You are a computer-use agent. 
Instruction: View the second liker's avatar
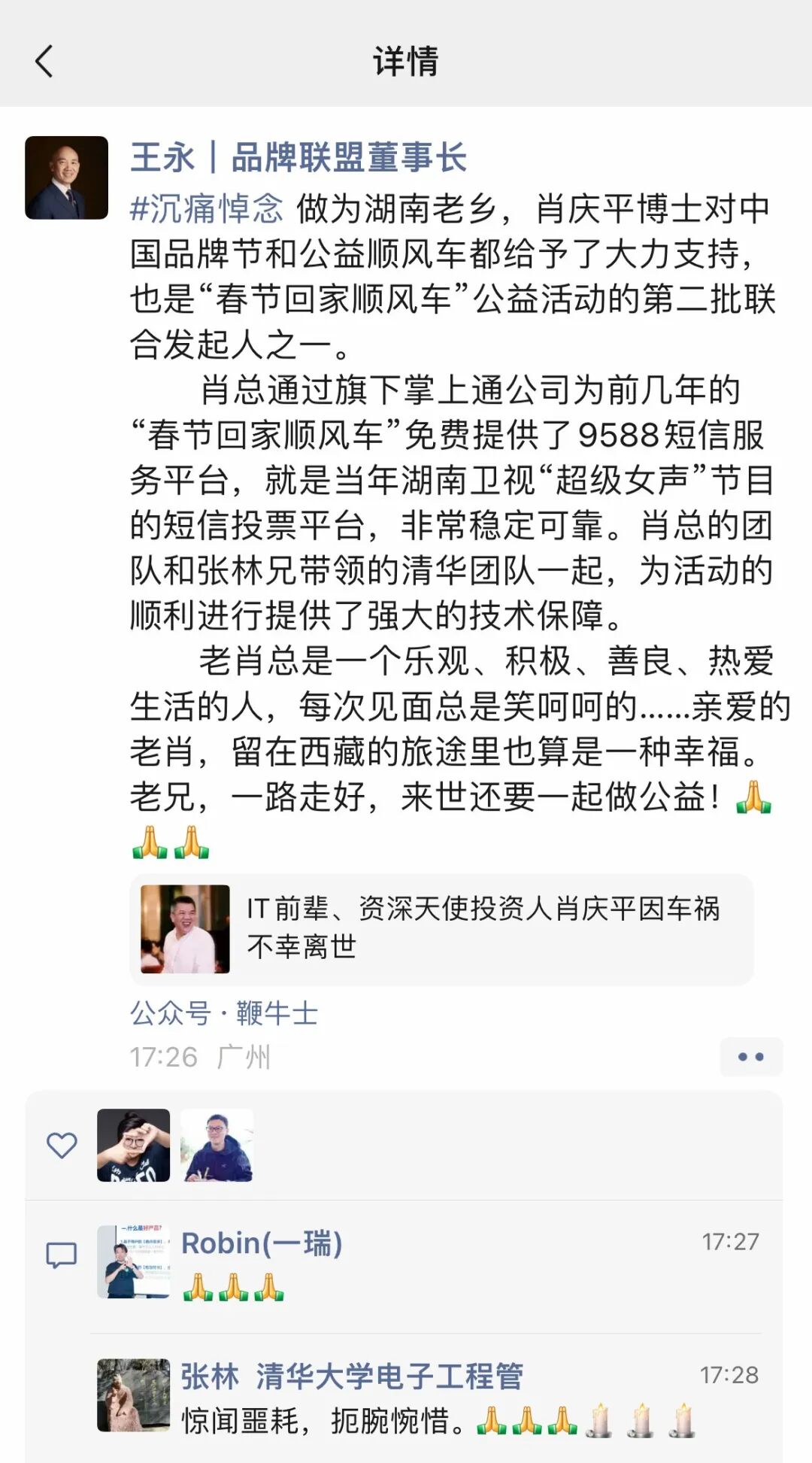(x=217, y=1145)
